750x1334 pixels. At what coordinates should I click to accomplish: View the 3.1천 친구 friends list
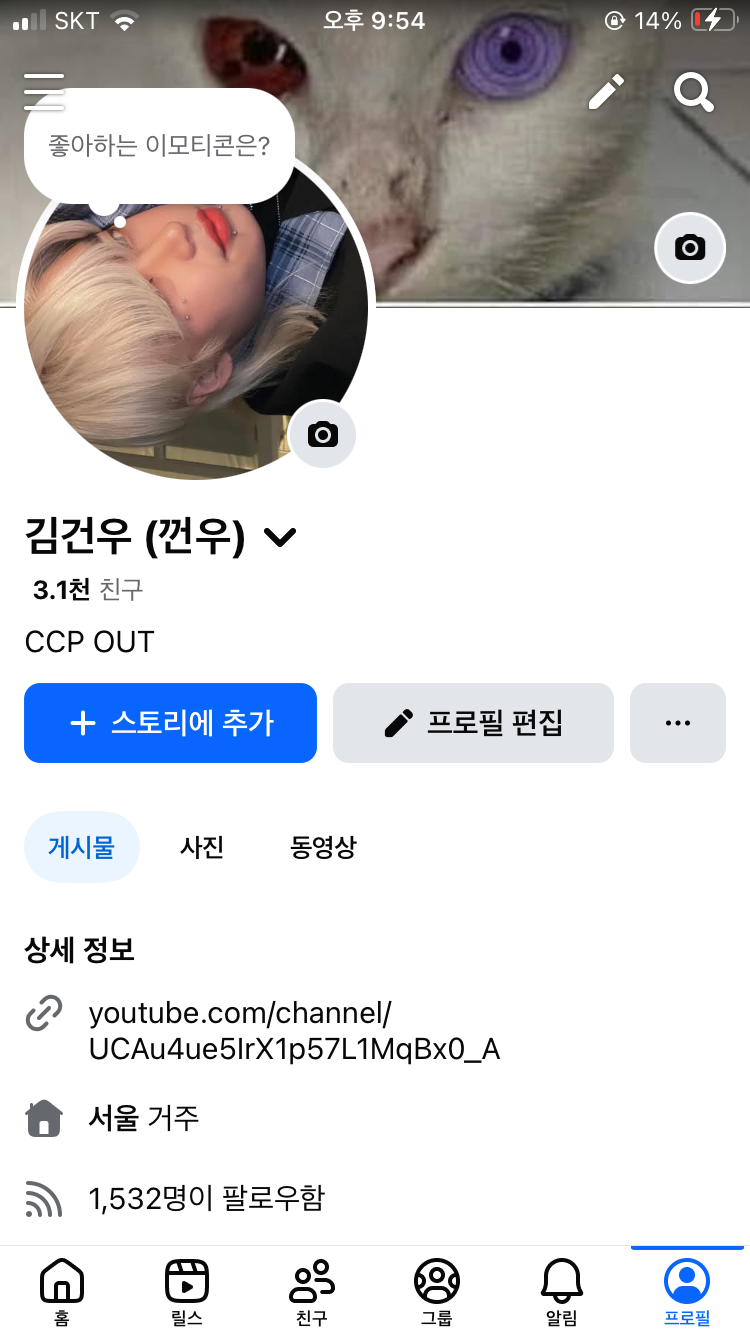[x=88, y=590]
